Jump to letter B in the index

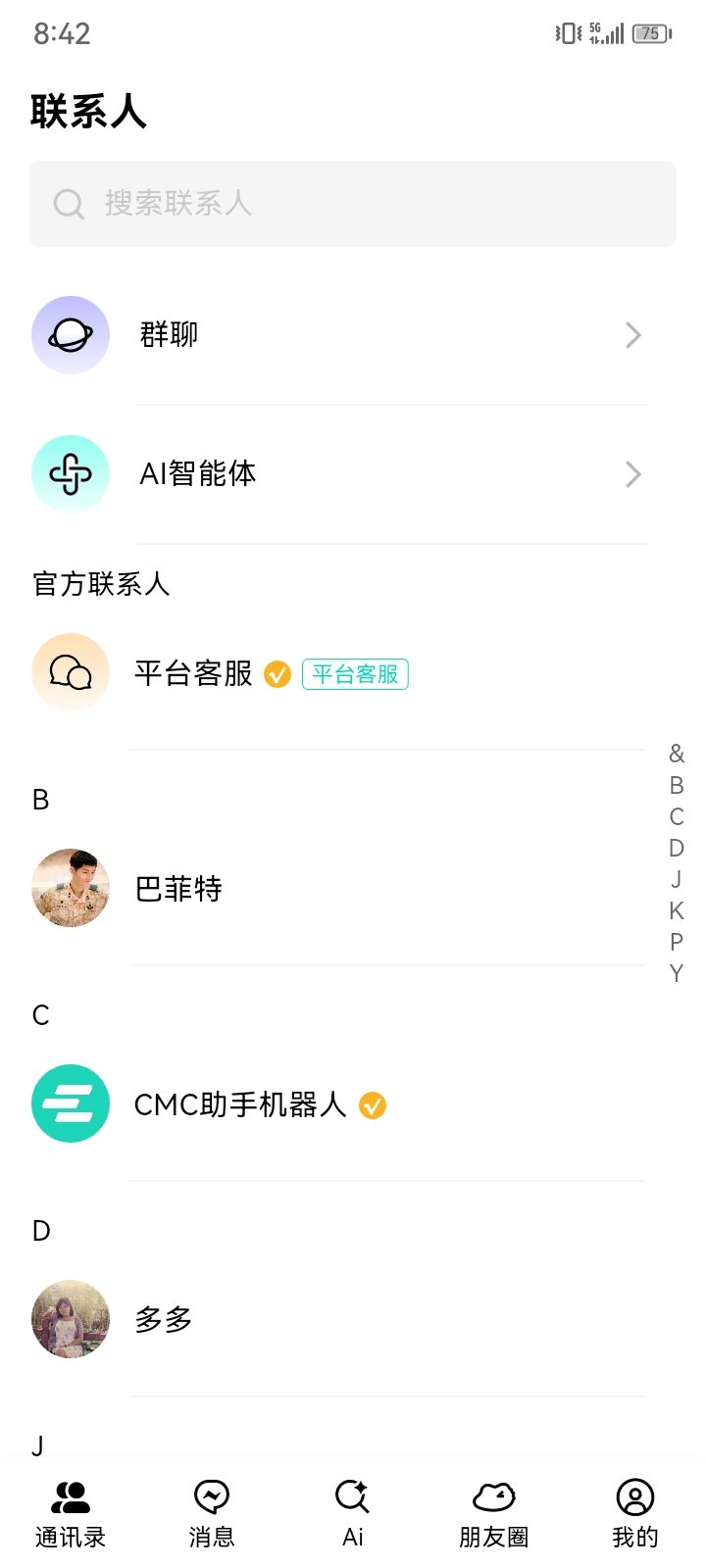click(x=675, y=785)
